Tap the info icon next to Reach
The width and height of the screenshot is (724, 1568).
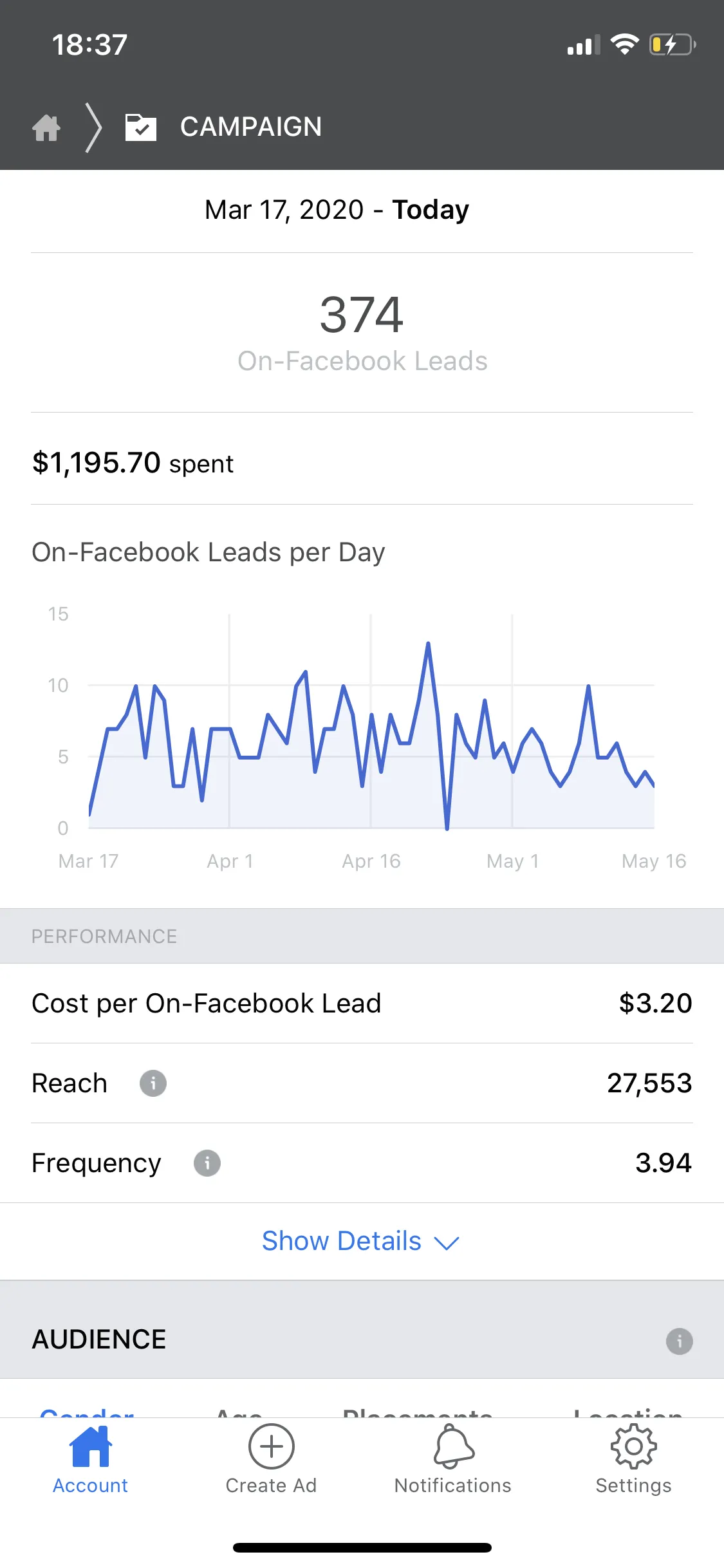[153, 1083]
